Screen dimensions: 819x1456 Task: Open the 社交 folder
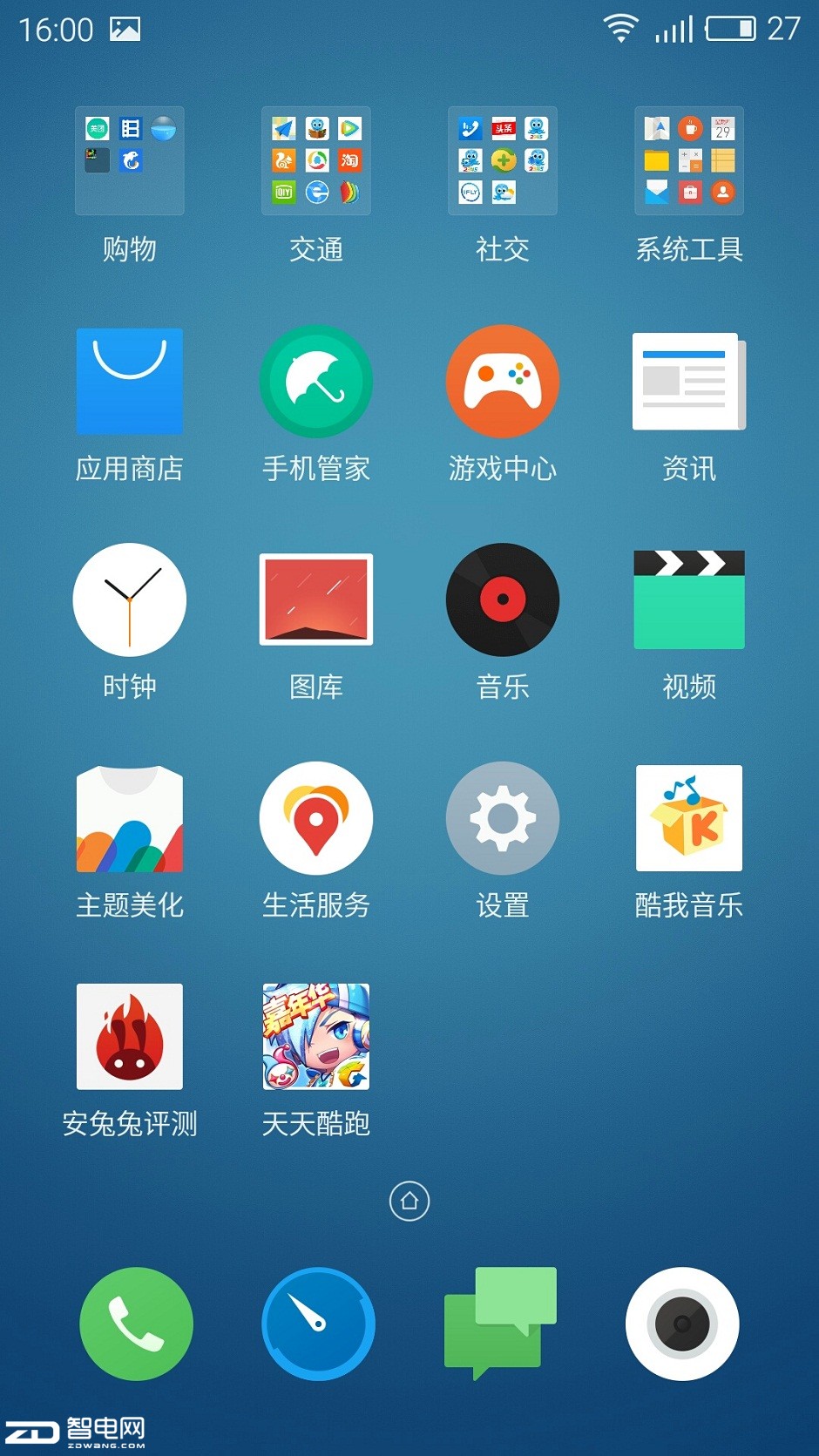click(x=503, y=161)
